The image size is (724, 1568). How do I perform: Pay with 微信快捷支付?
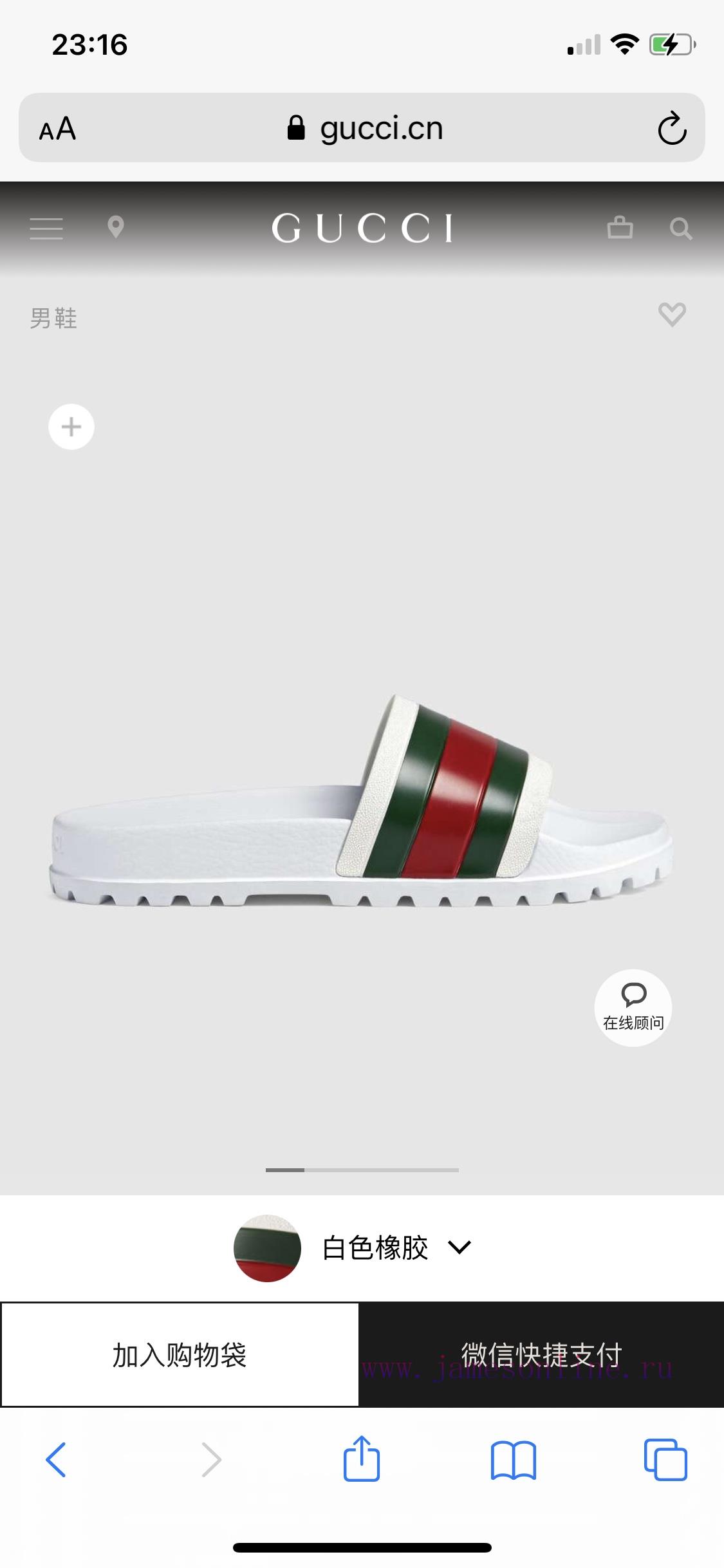[x=541, y=1355]
